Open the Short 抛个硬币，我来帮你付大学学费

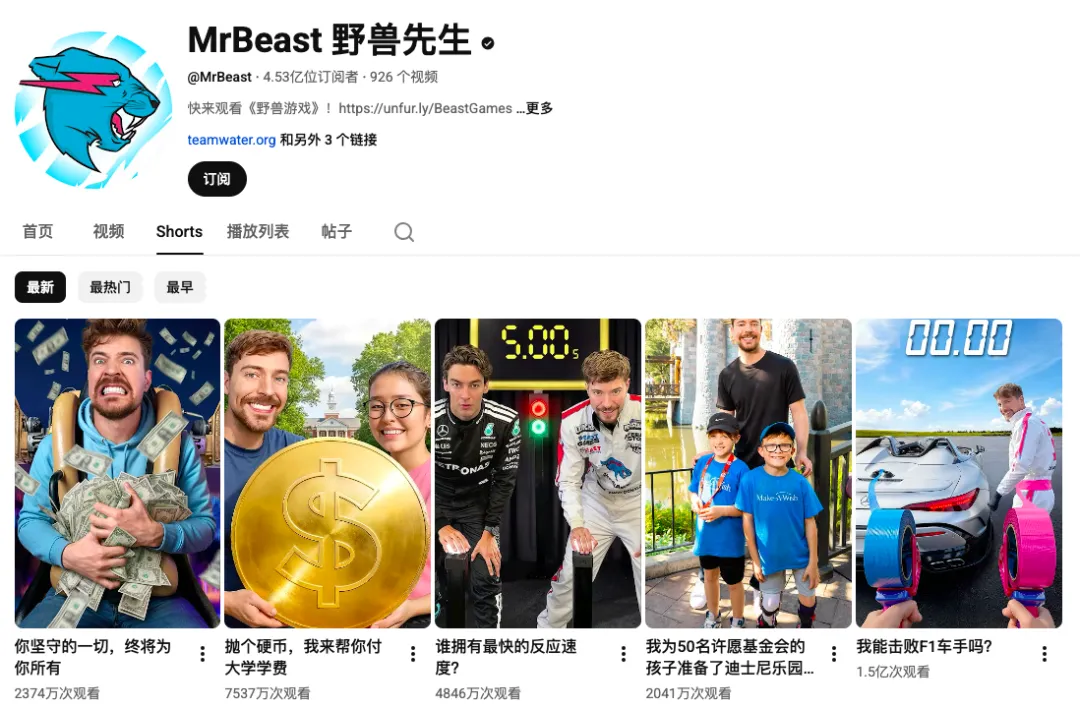point(327,473)
